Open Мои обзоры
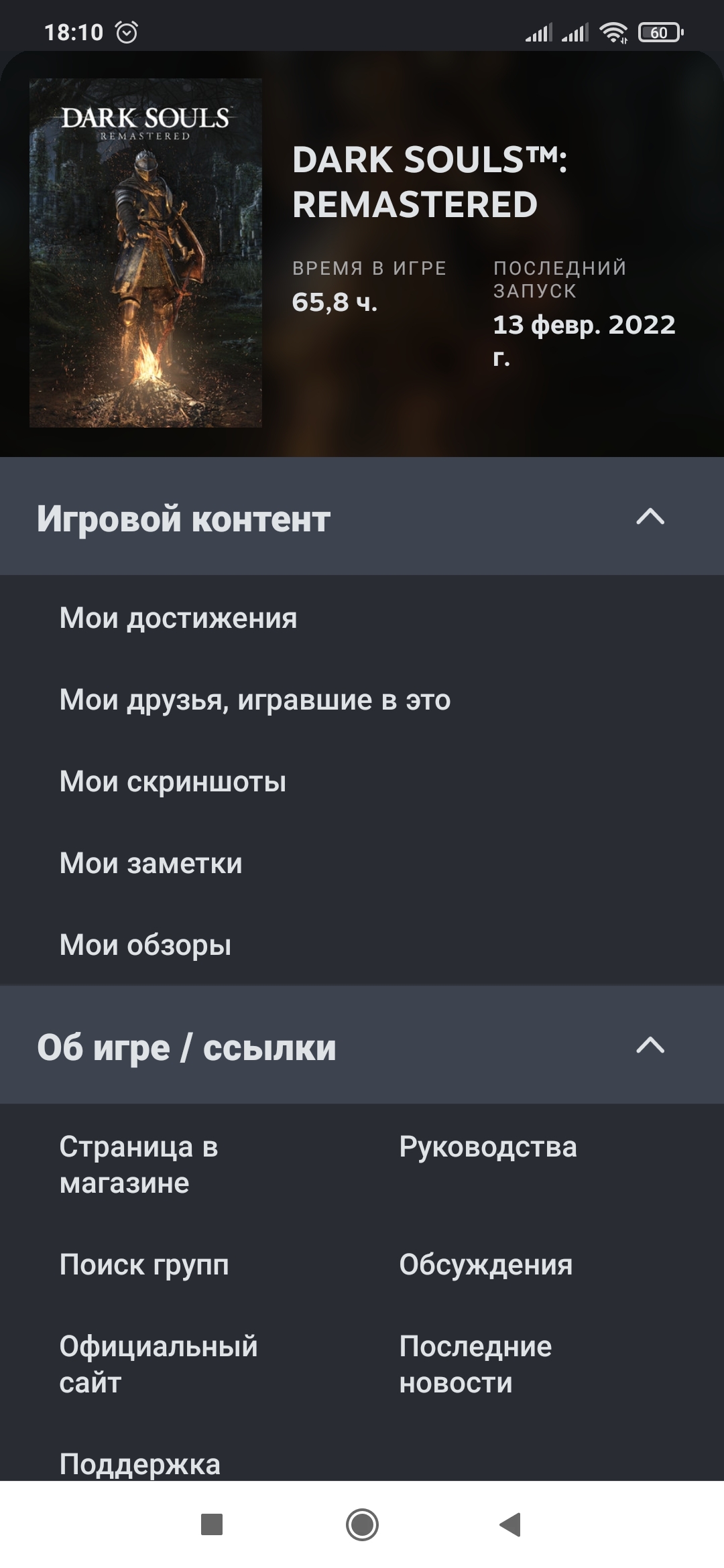The height and width of the screenshot is (1568, 724). pyautogui.click(x=145, y=945)
